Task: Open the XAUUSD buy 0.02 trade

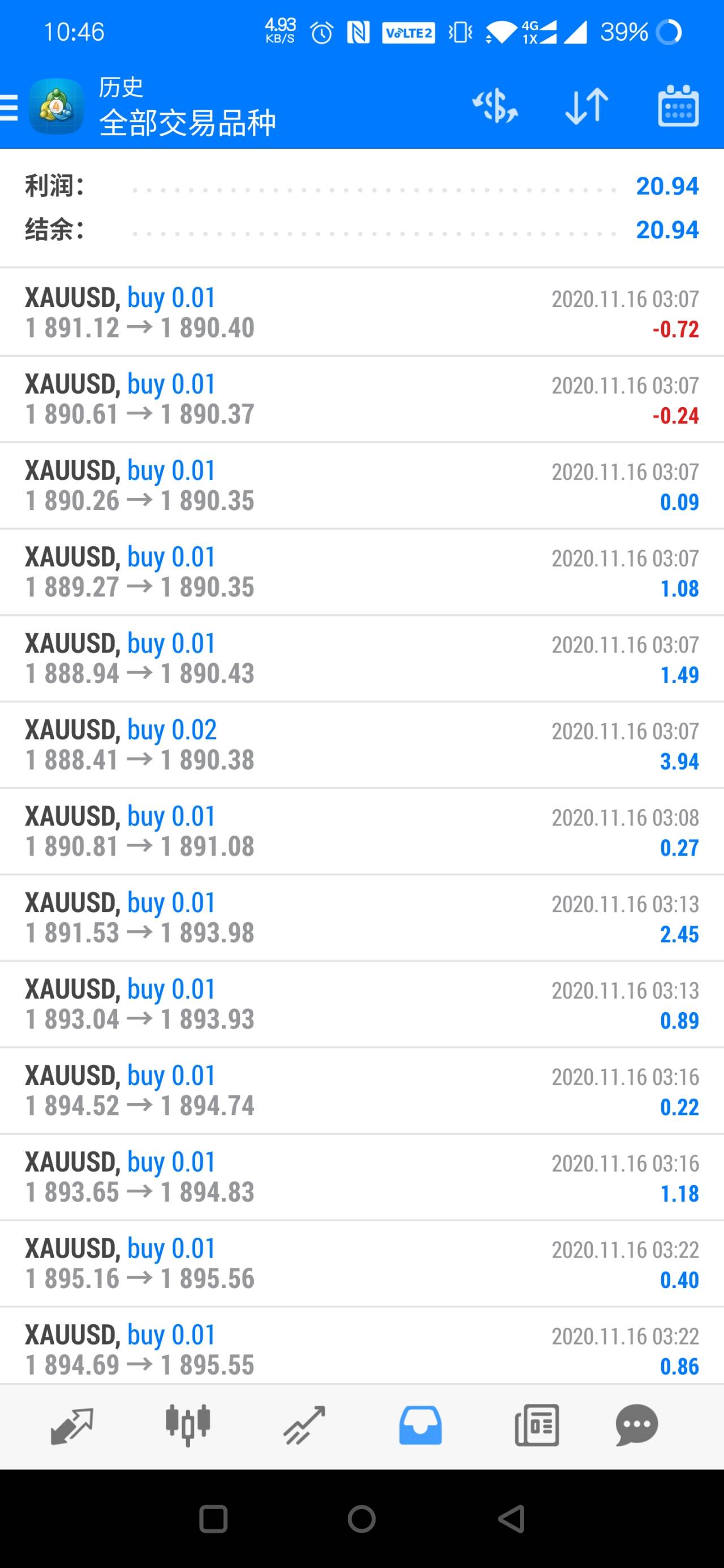Action: 361,745
